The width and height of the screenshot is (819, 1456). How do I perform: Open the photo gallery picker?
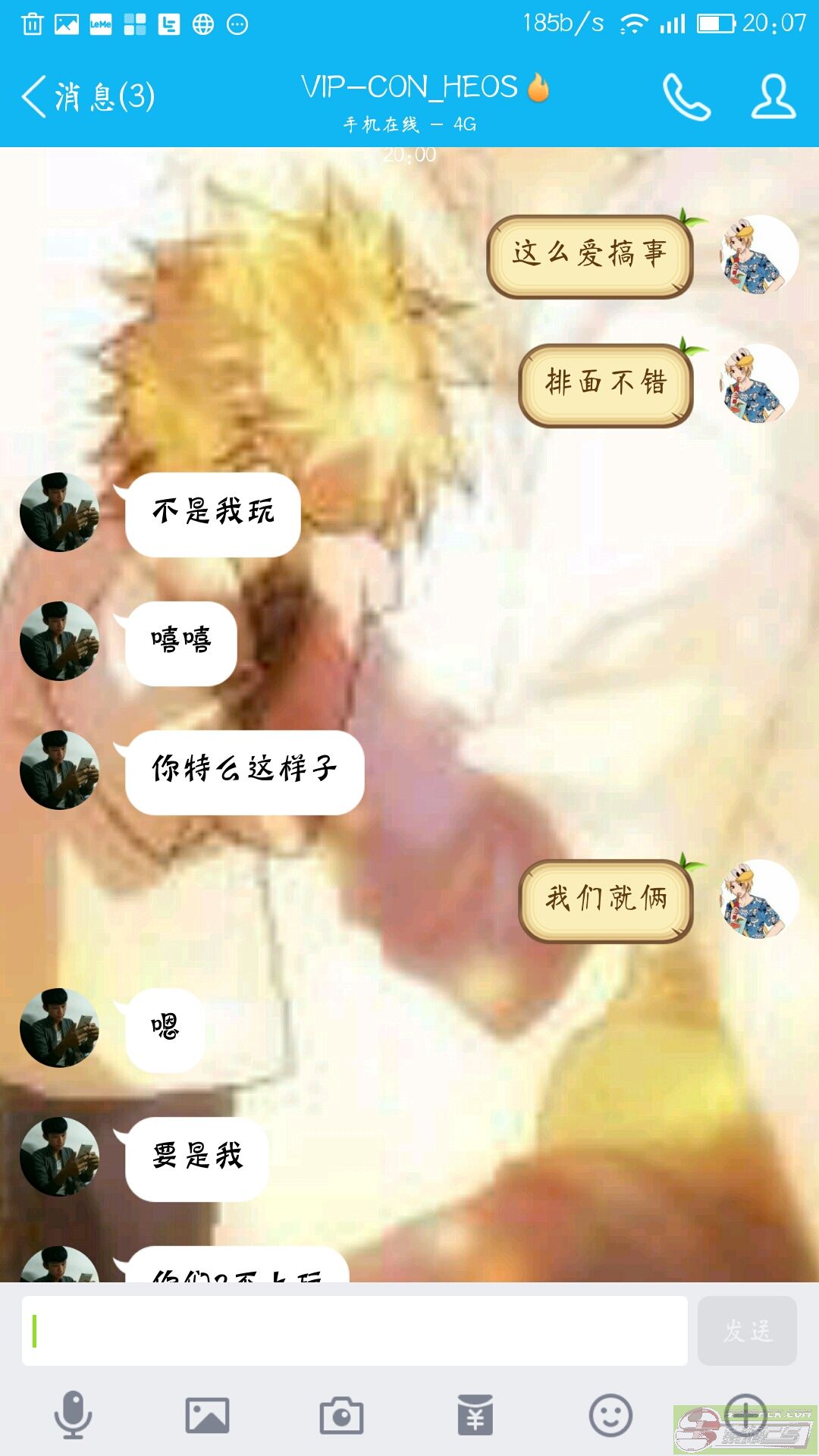207,1415
